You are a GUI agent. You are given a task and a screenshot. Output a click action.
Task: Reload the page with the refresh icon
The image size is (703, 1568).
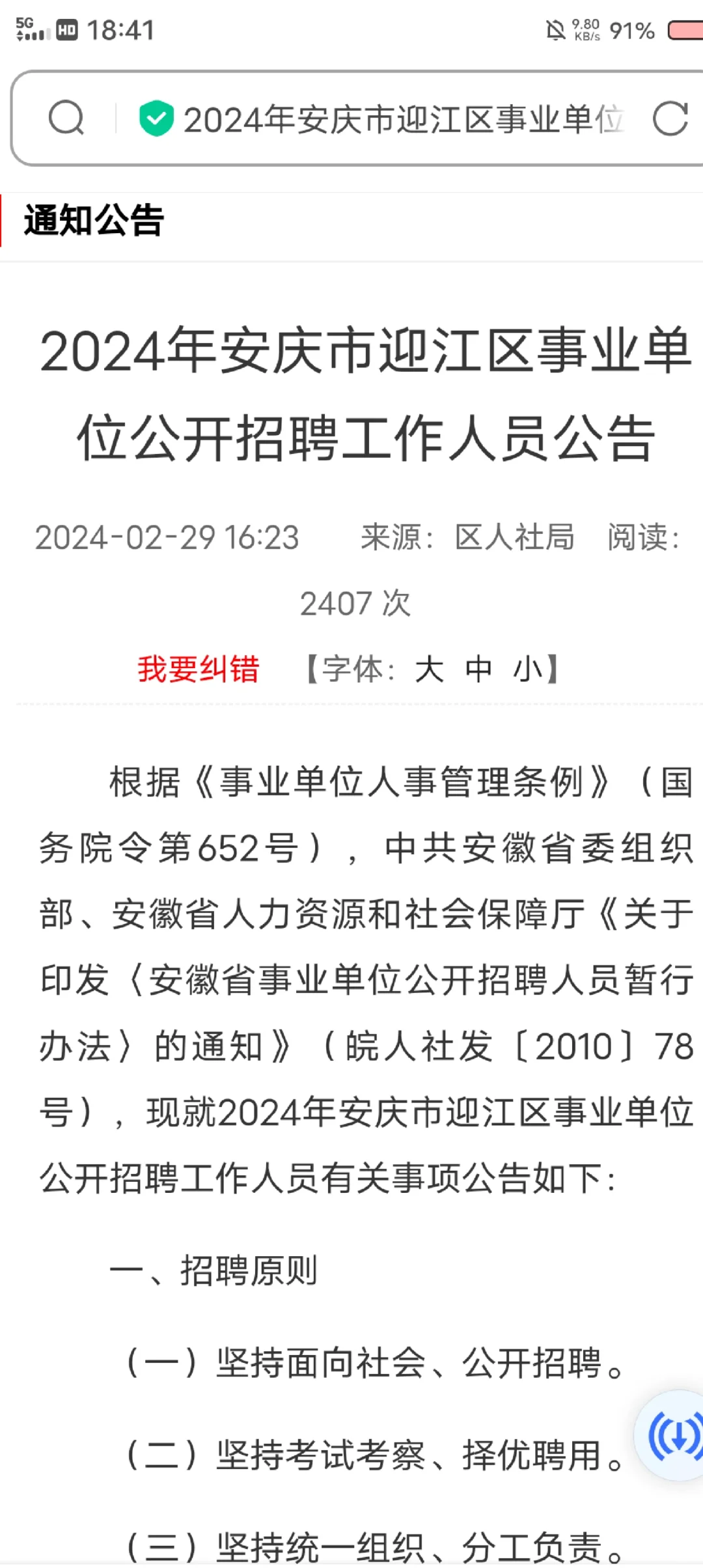coord(670,119)
